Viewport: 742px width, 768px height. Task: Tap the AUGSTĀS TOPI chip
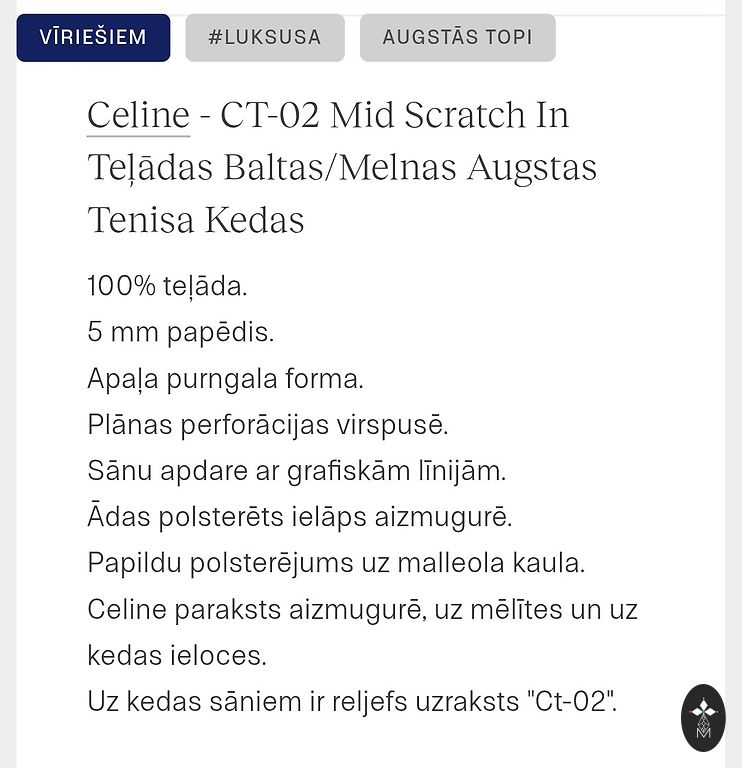point(457,38)
